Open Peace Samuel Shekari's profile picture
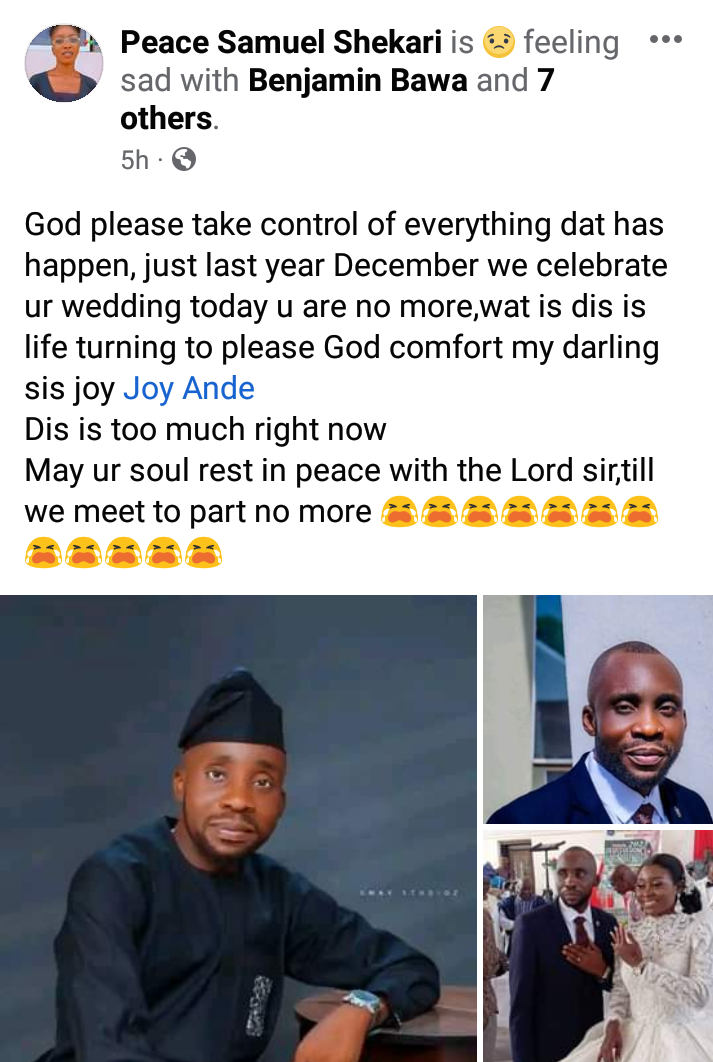The height and width of the screenshot is (1062, 713). coord(64,64)
